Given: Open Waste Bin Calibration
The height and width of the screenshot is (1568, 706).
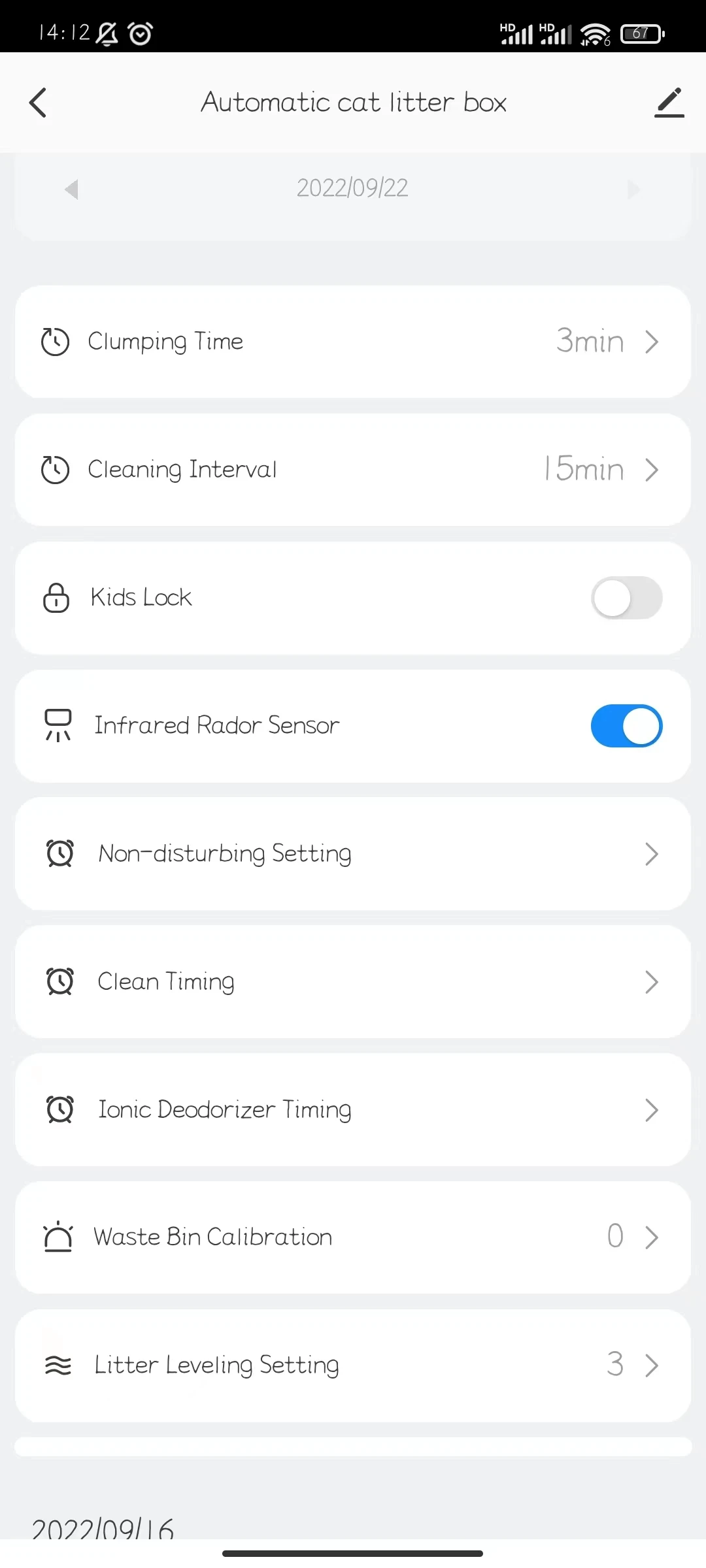Looking at the screenshot, I should [x=353, y=1237].
